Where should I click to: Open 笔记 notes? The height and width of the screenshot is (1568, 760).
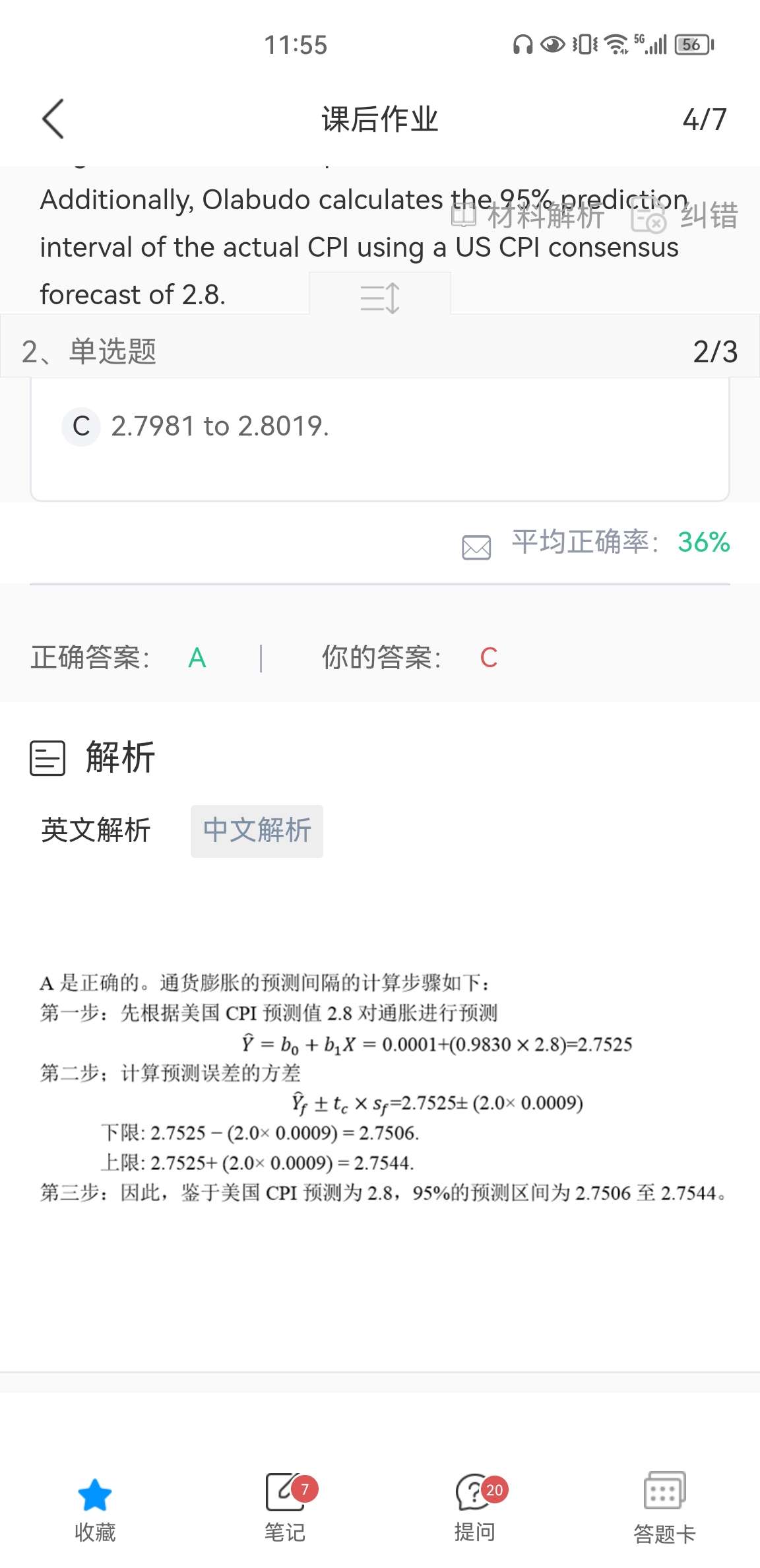(x=285, y=1509)
